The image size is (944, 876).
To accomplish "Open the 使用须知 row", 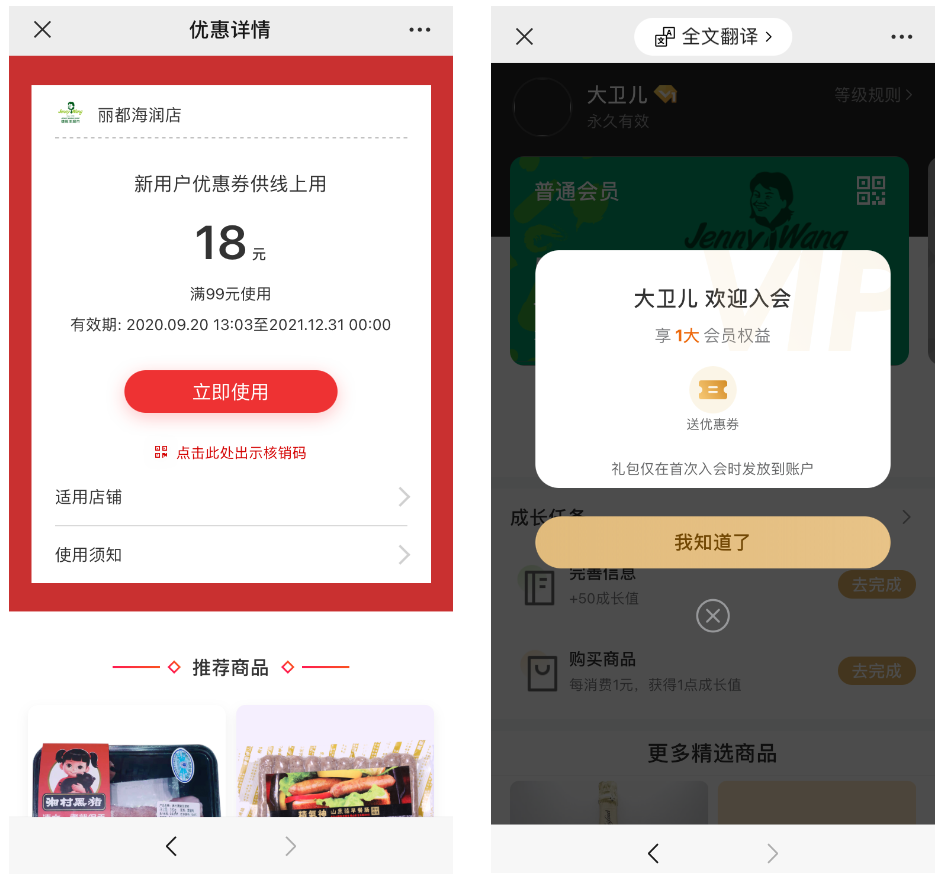I will coord(231,554).
